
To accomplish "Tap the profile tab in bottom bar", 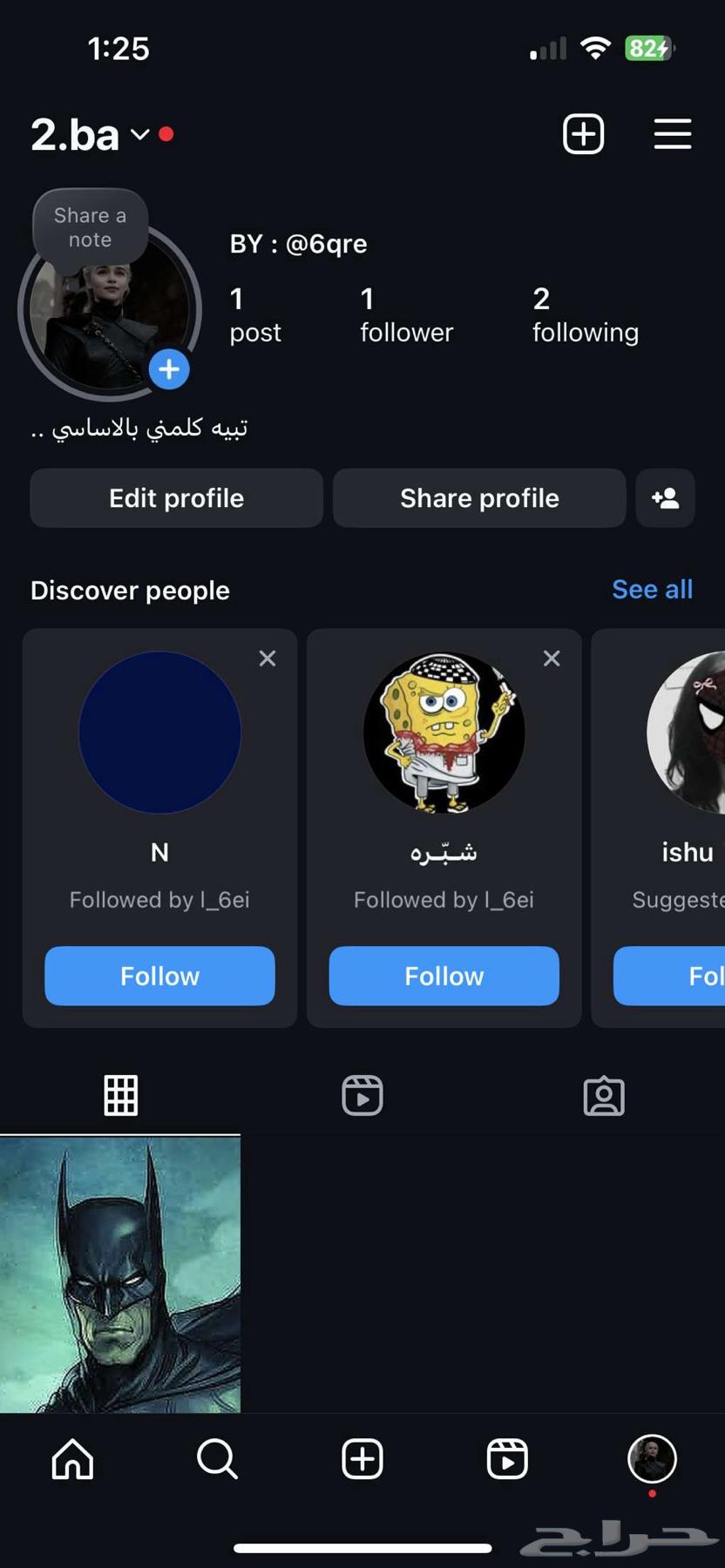I will point(652,1461).
